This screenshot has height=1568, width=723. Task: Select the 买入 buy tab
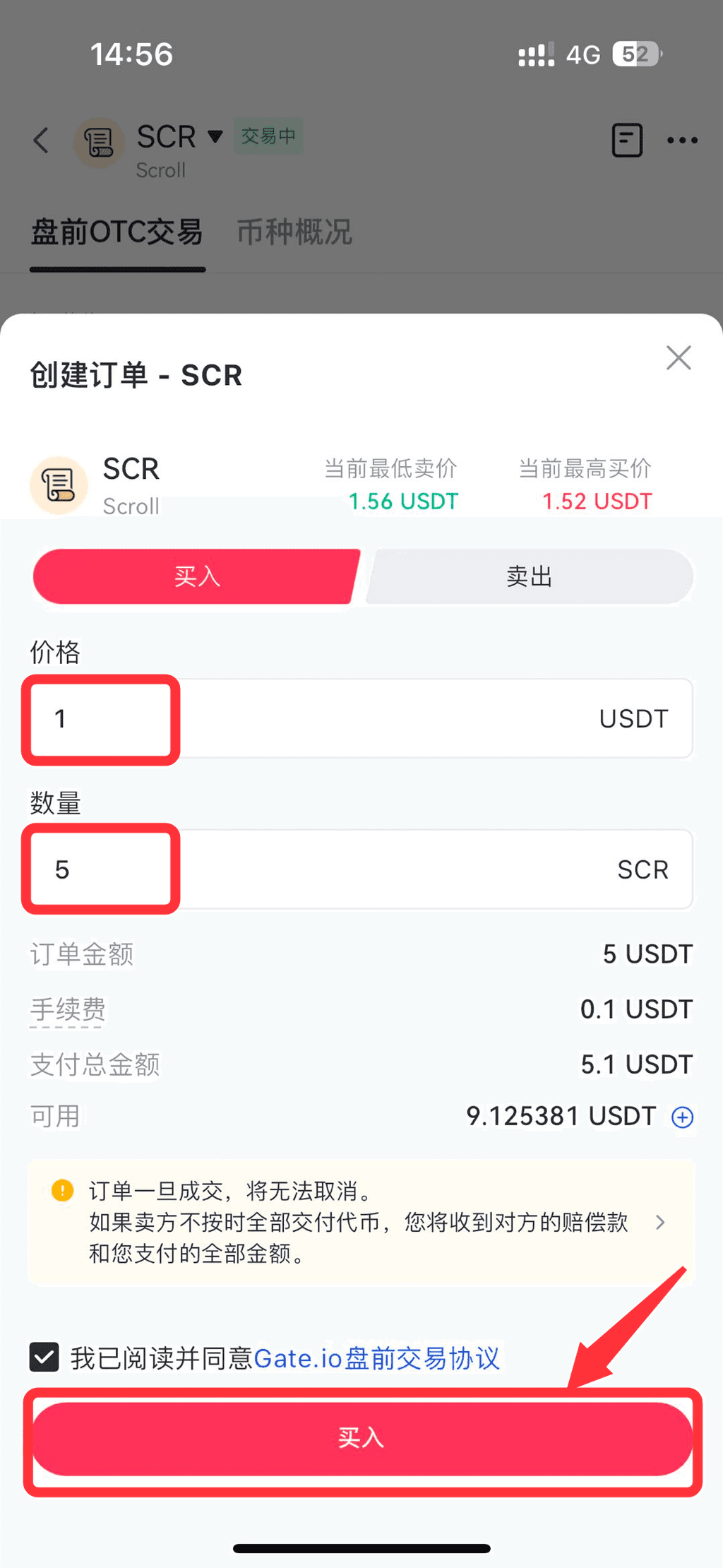[x=196, y=576]
